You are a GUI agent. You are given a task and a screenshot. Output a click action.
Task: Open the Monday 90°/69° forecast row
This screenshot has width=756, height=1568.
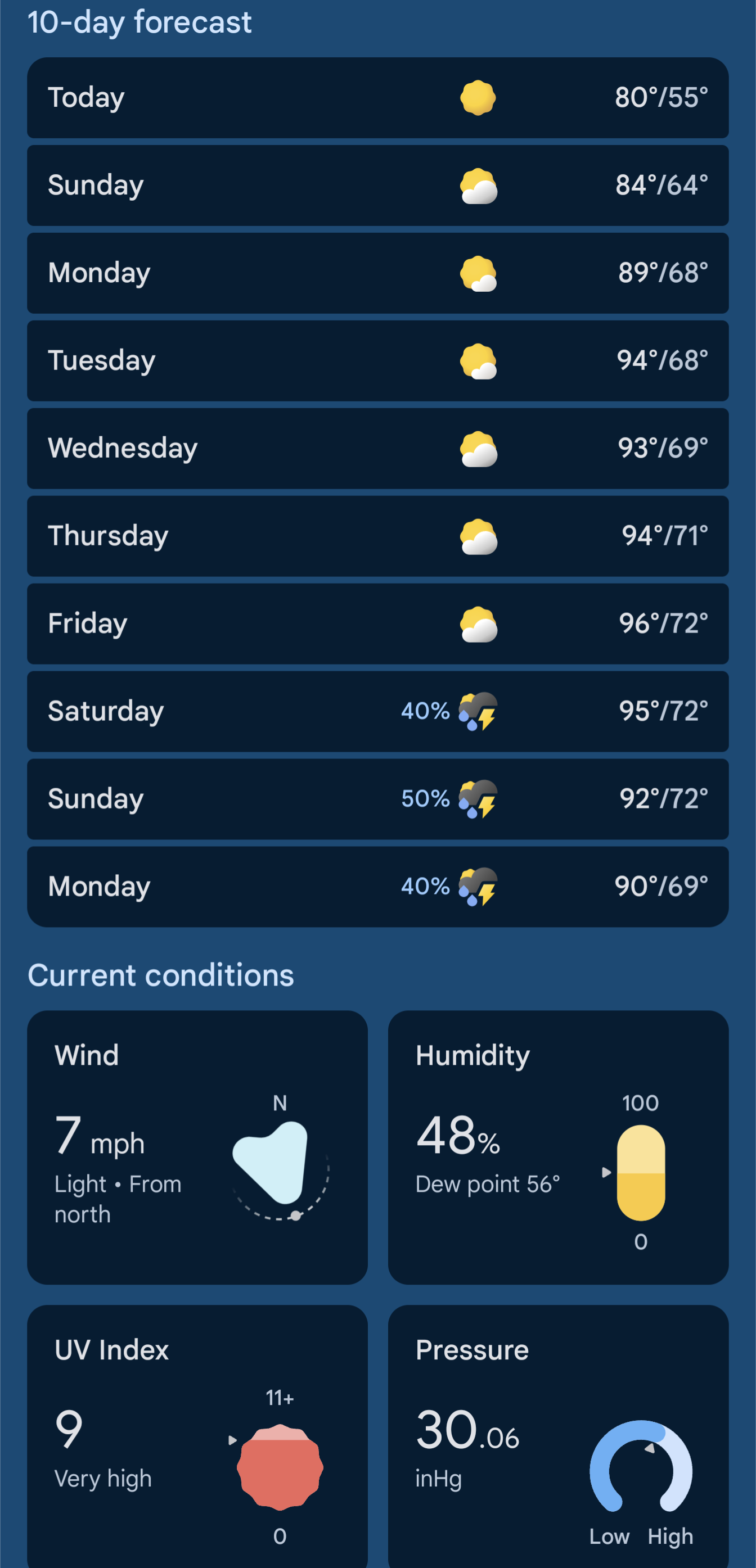(x=377, y=887)
